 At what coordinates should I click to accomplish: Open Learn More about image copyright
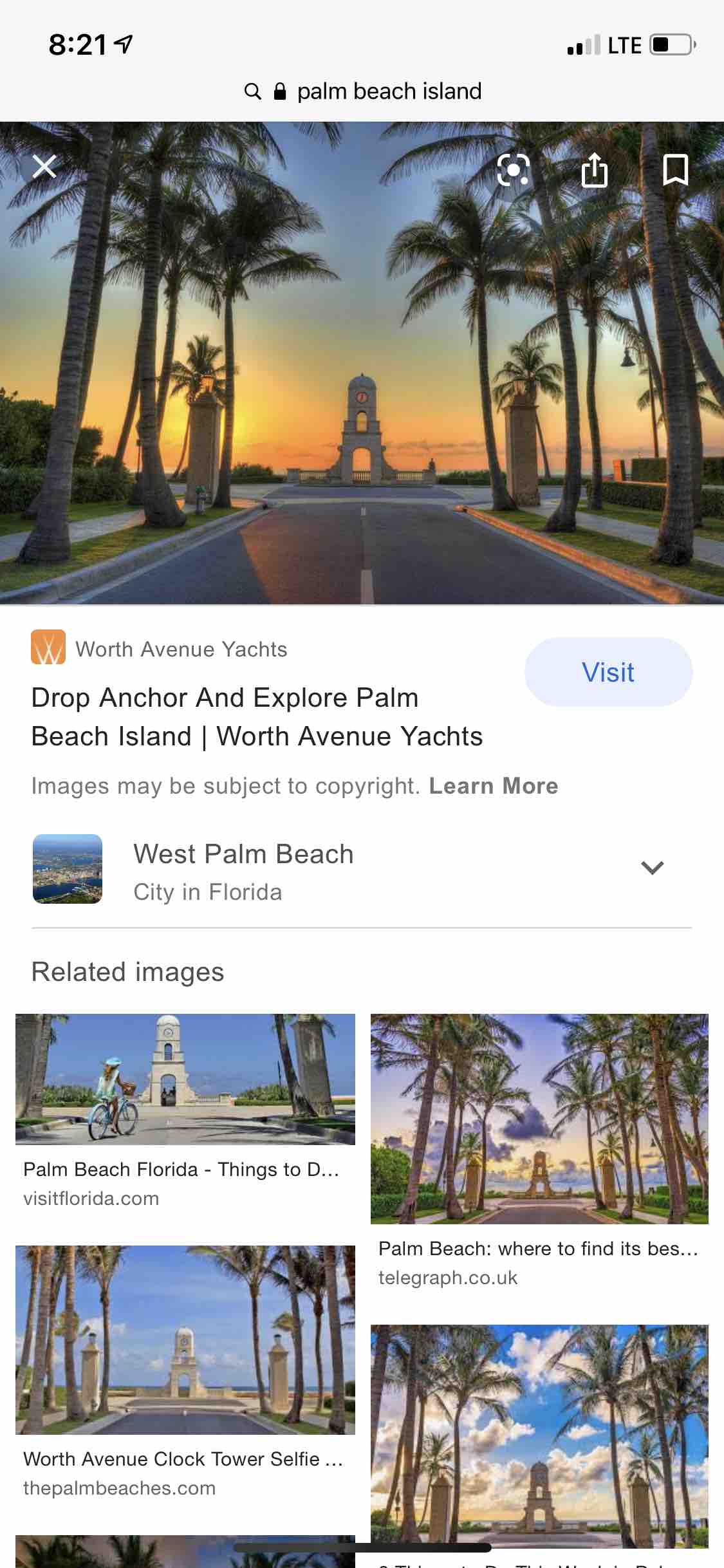pos(493,786)
